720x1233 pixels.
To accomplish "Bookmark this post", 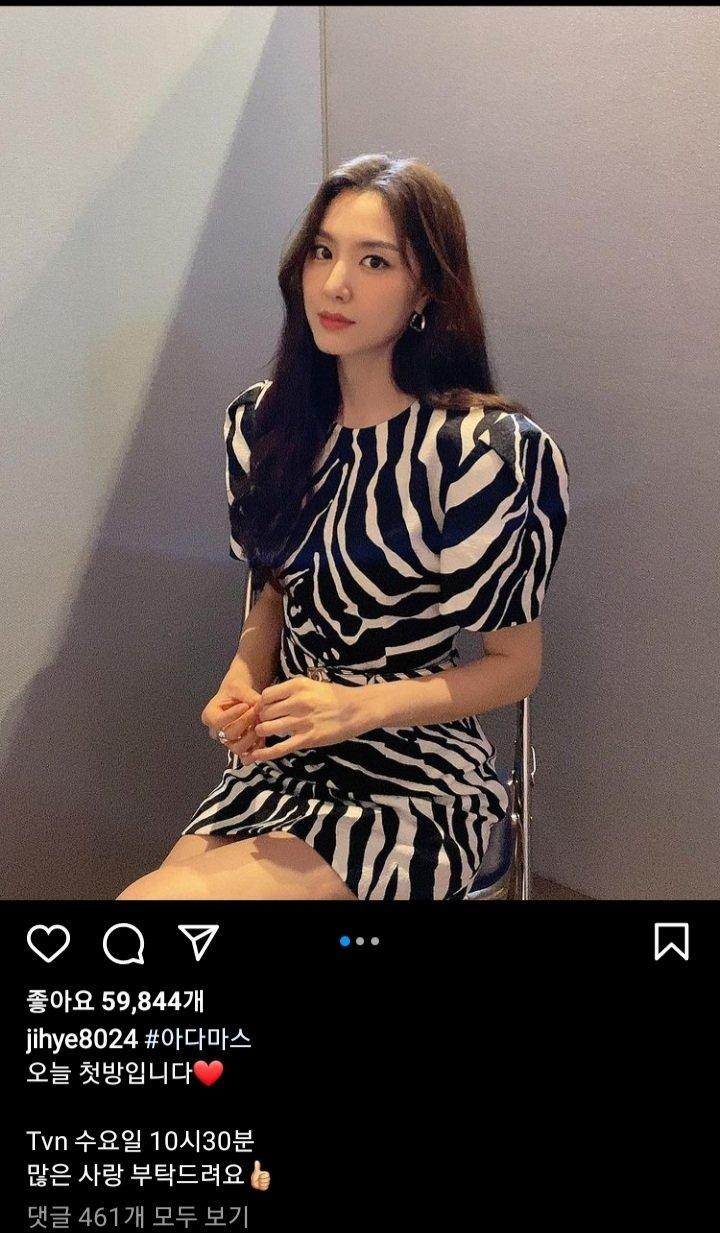I will (x=671, y=942).
